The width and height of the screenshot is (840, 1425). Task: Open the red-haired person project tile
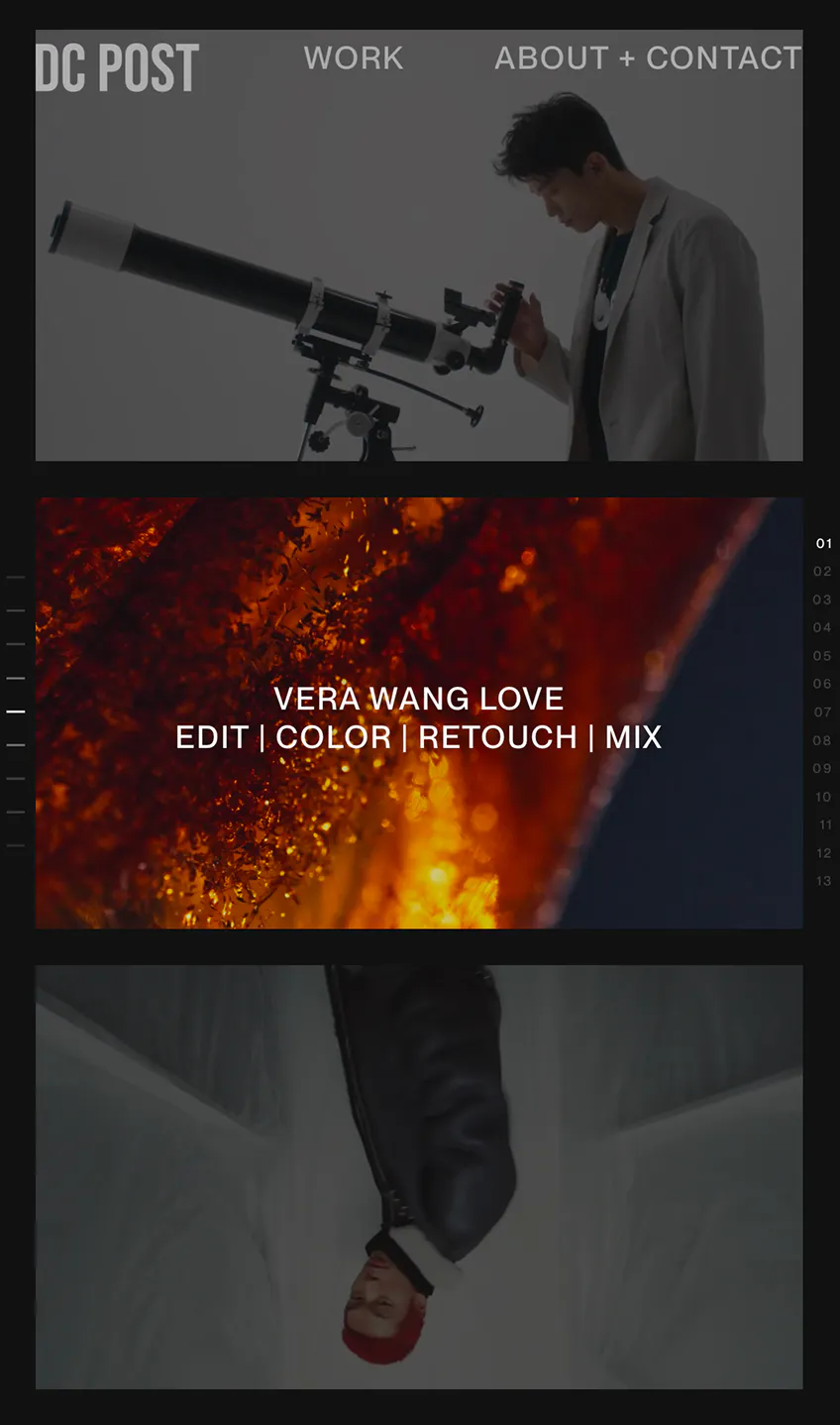(x=418, y=1176)
